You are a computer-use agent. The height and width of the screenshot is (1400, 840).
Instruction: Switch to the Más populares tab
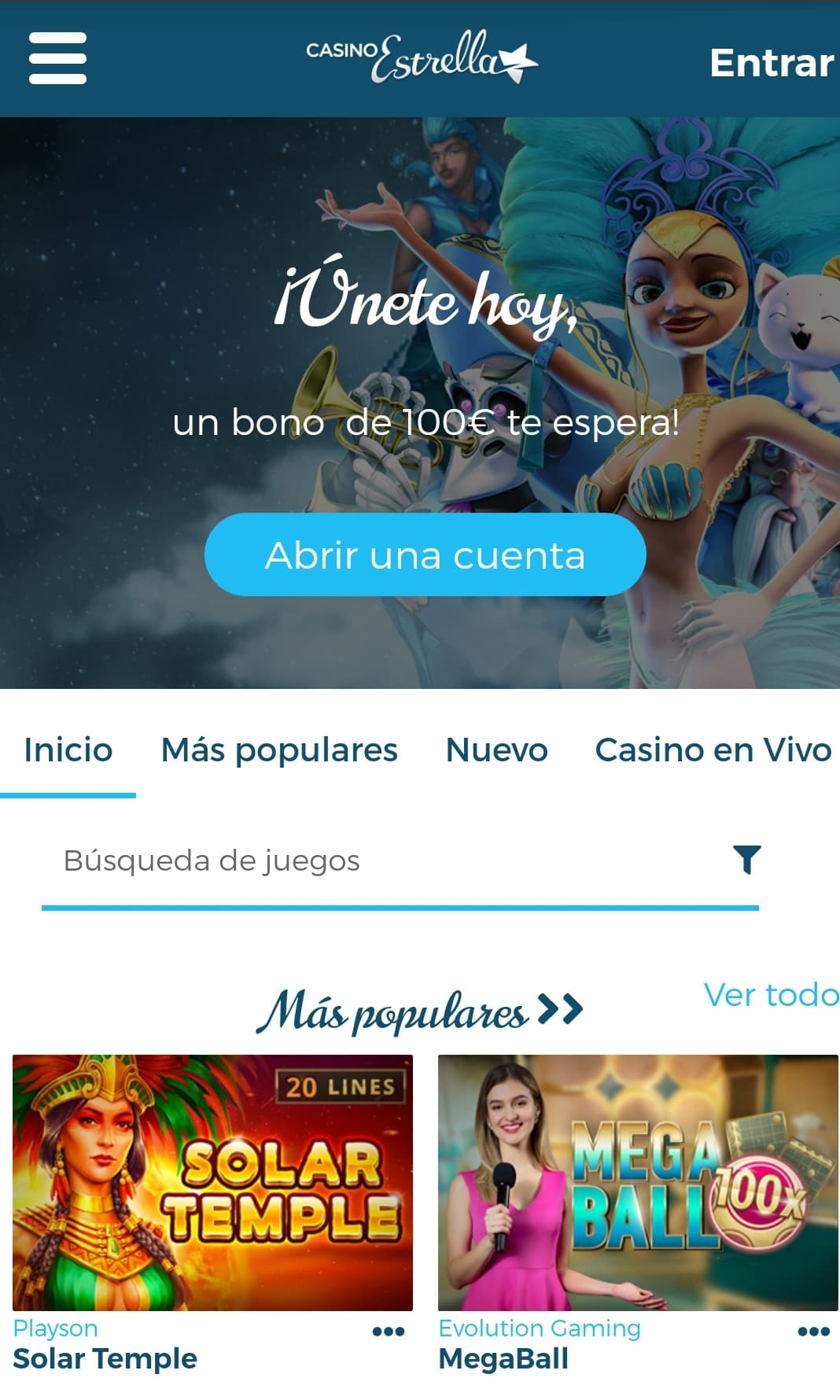pos(279,750)
